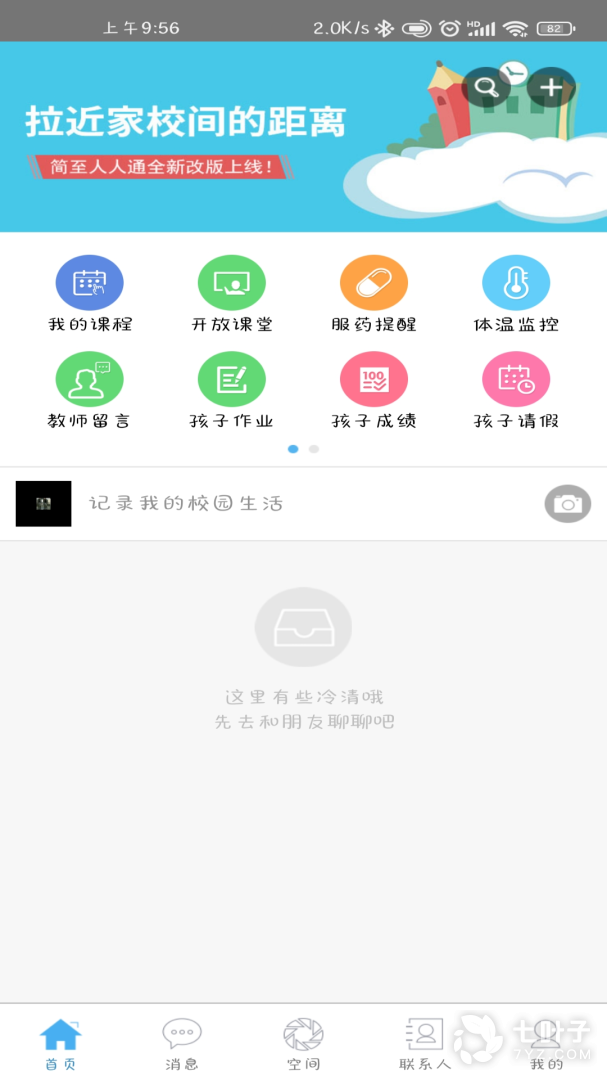Tap the second page indicator dot
This screenshot has width=607, height=1080.
tap(314, 449)
